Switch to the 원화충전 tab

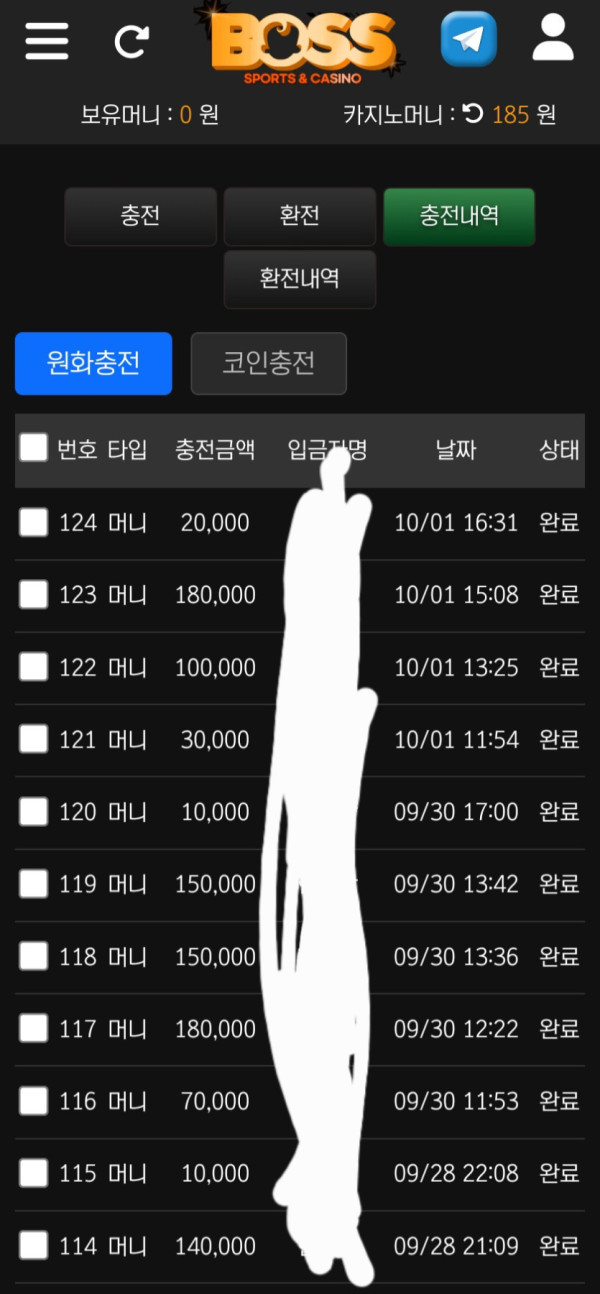coord(93,363)
